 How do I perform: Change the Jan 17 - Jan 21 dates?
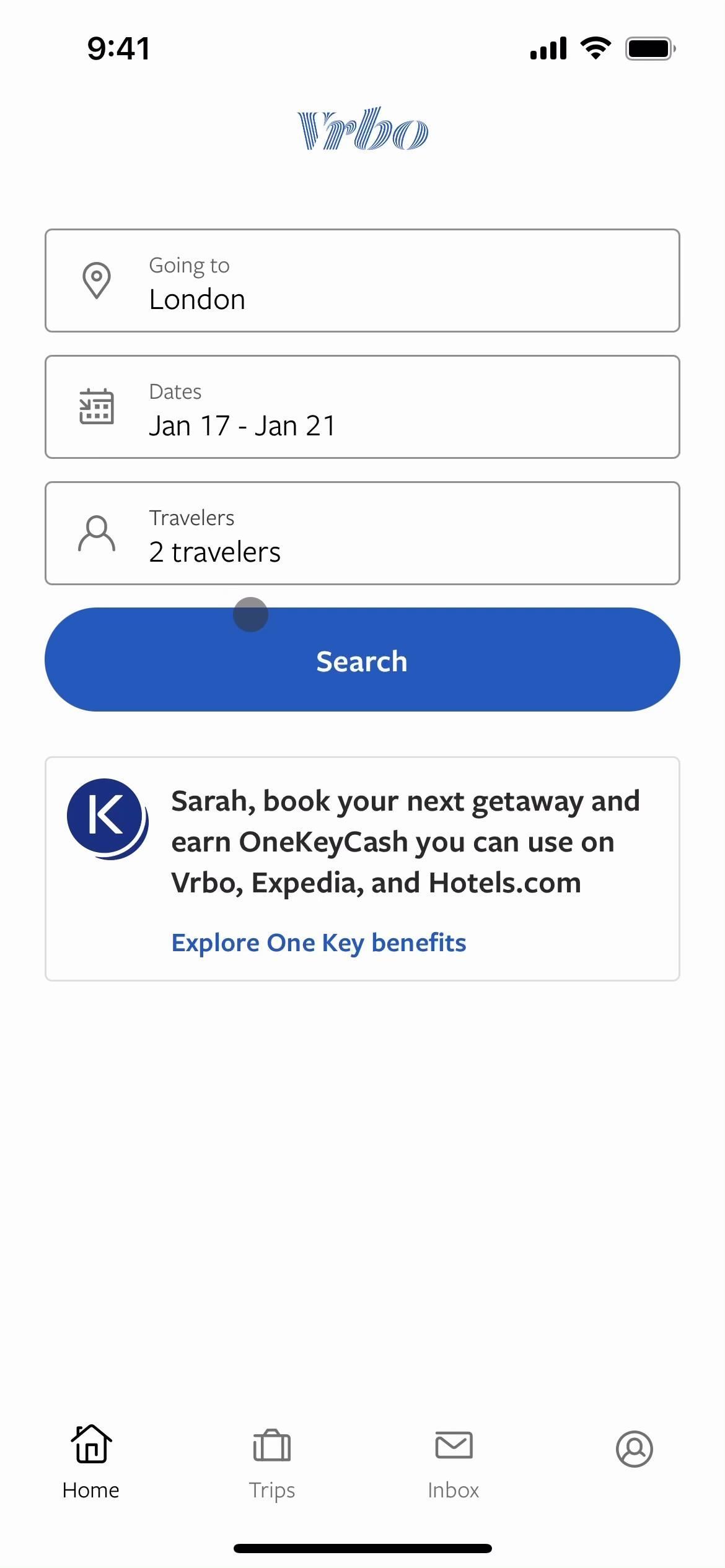(x=362, y=407)
